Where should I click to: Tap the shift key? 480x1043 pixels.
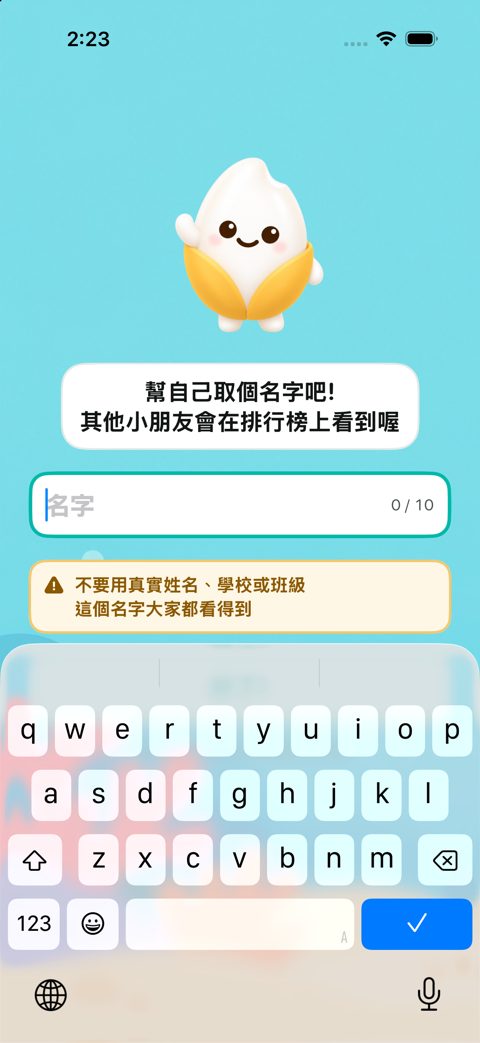[x=35, y=860]
